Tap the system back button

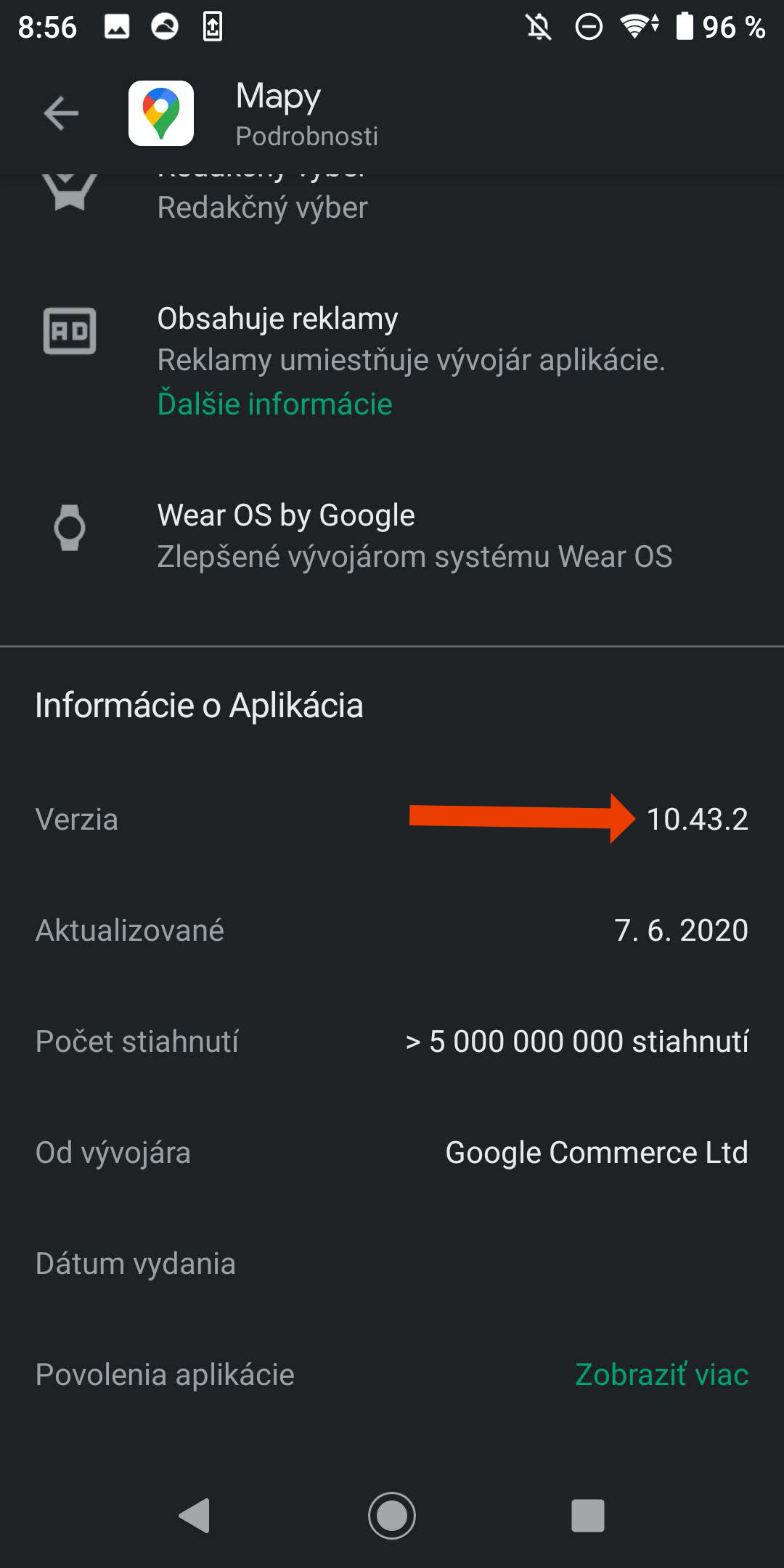click(195, 1516)
